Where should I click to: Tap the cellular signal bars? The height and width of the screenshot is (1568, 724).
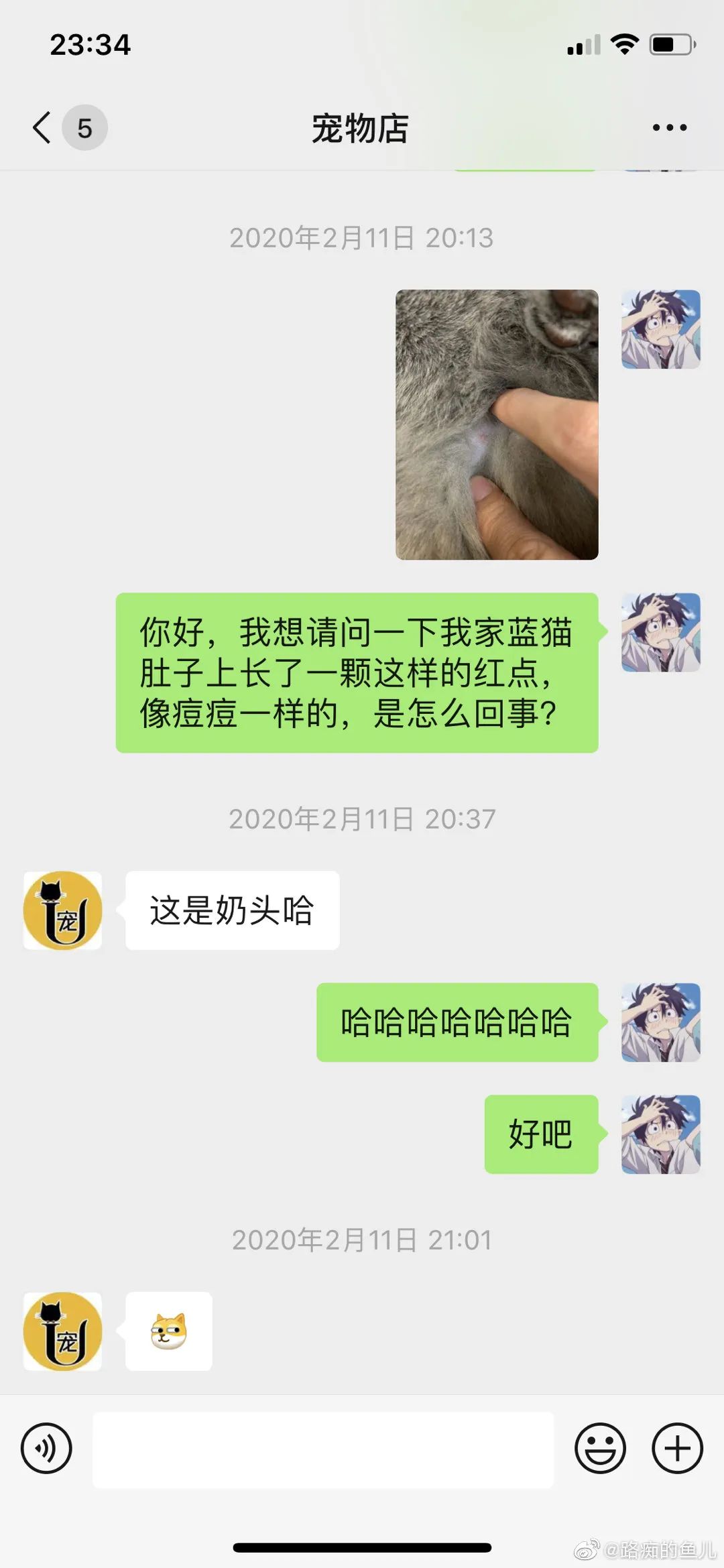[583, 46]
